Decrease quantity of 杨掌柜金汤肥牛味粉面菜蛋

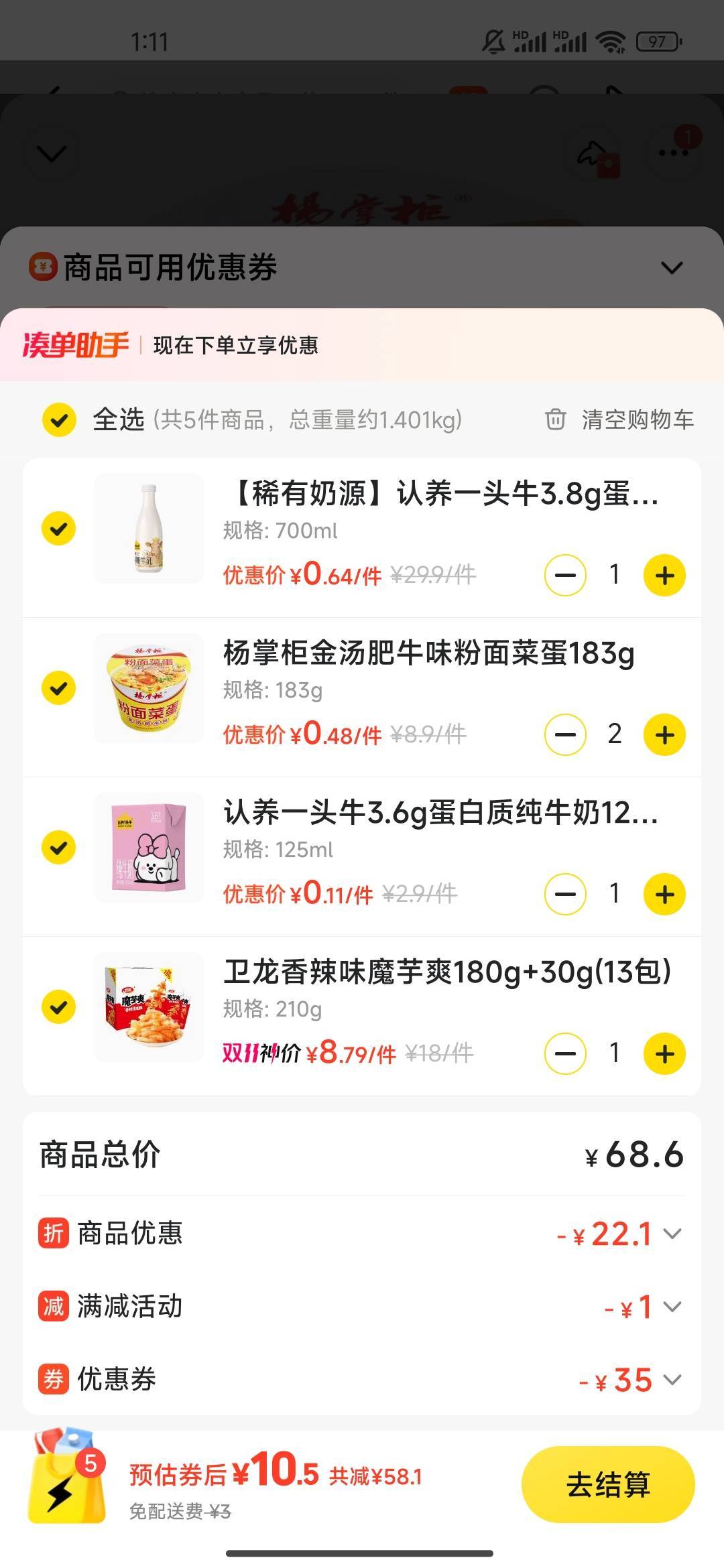point(565,735)
